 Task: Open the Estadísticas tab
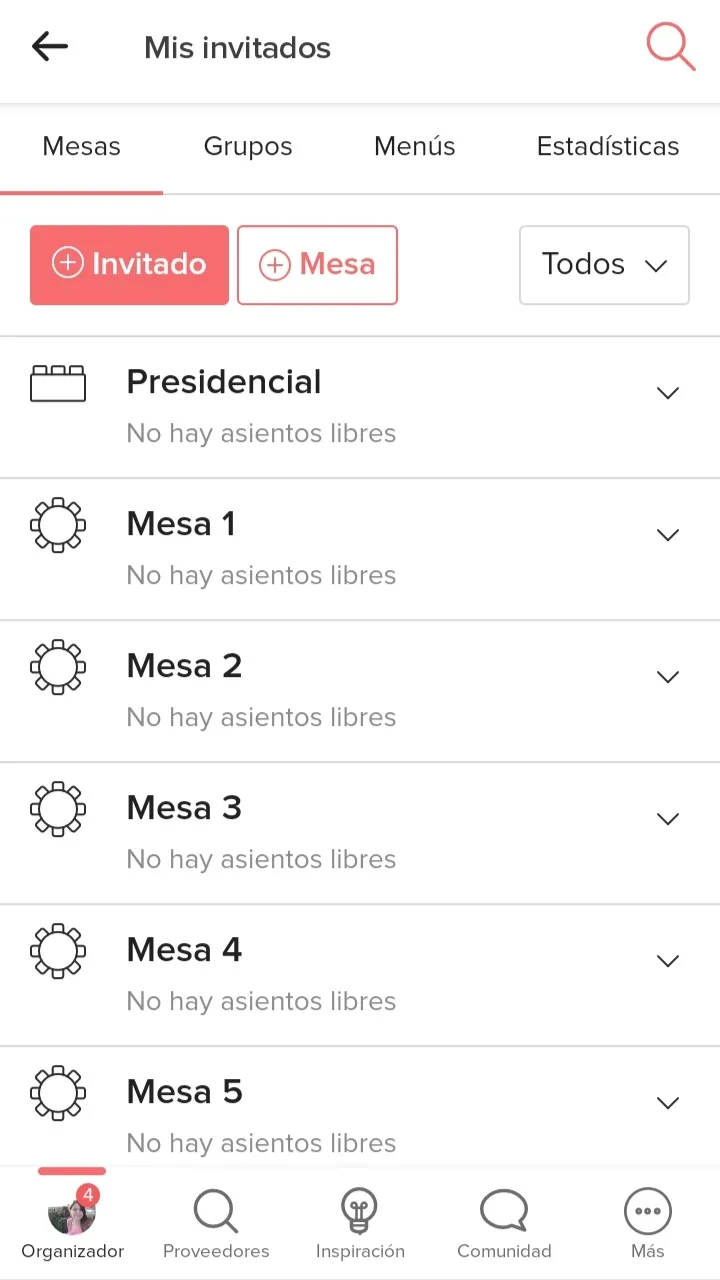pos(608,146)
